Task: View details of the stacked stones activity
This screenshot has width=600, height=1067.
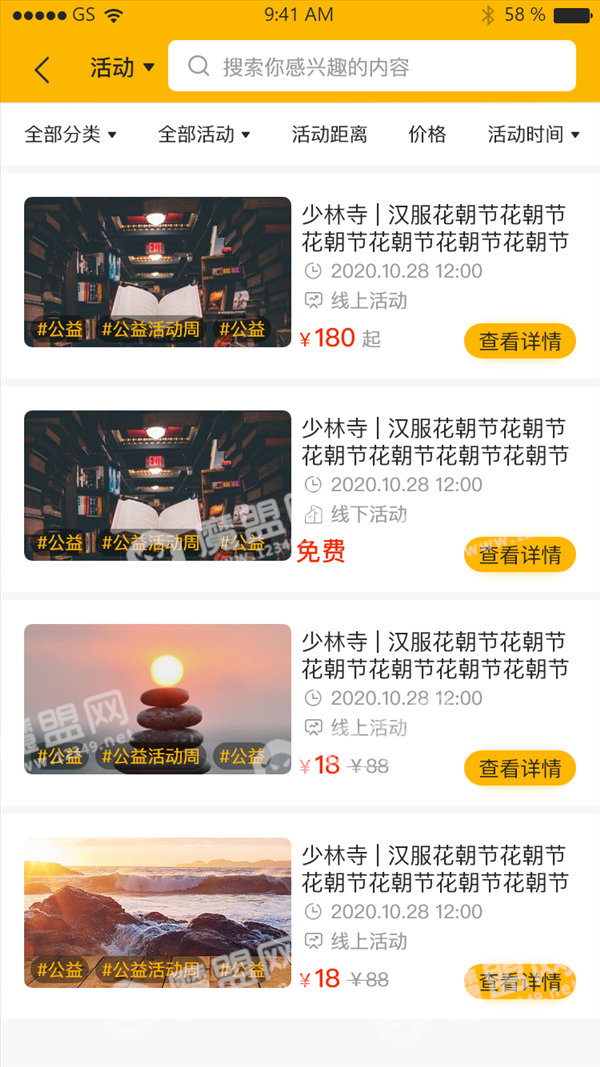Action: coord(519,768)
